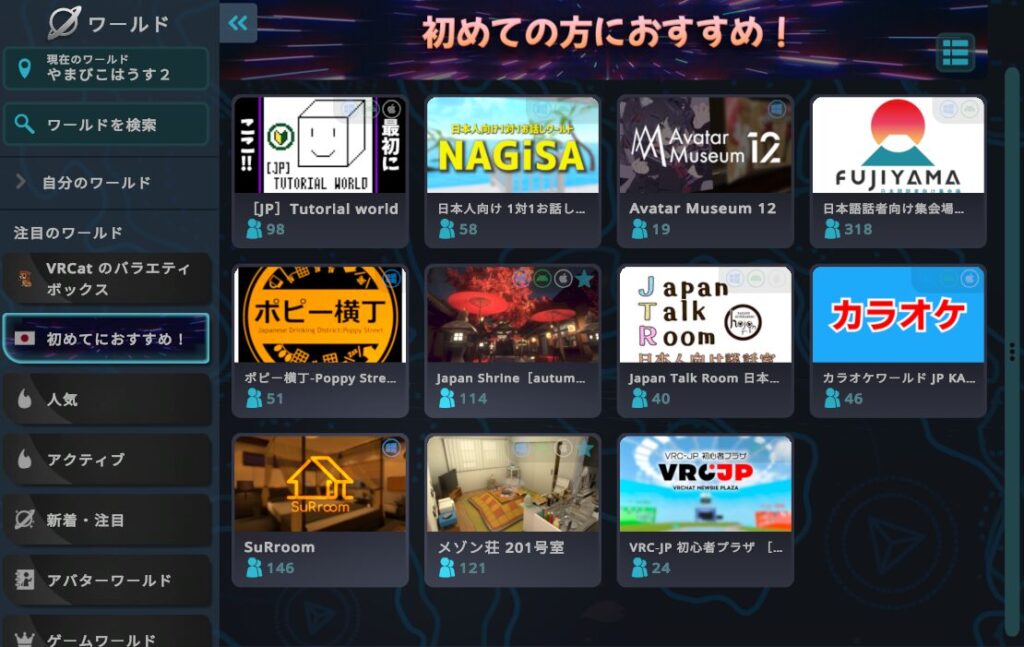Switch to list view layout

coord(955,53)
